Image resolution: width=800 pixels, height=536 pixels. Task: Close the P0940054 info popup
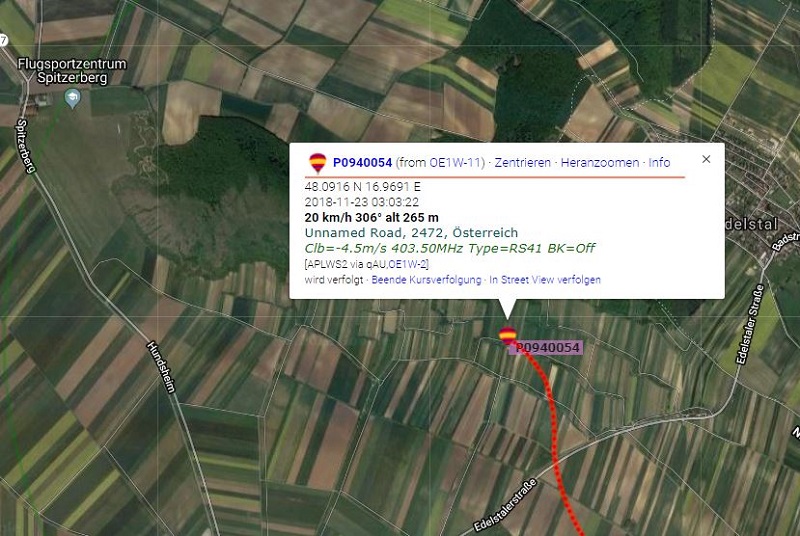tap(706, 159)
